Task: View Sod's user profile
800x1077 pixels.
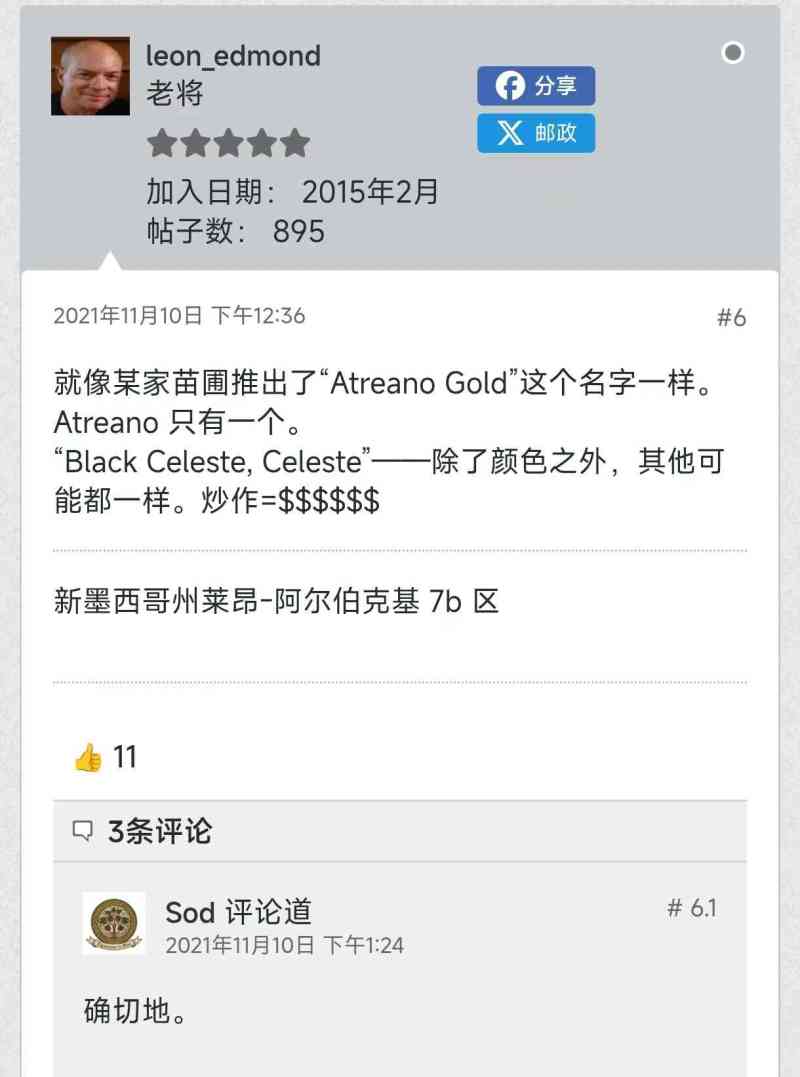Action: [190, 912]
